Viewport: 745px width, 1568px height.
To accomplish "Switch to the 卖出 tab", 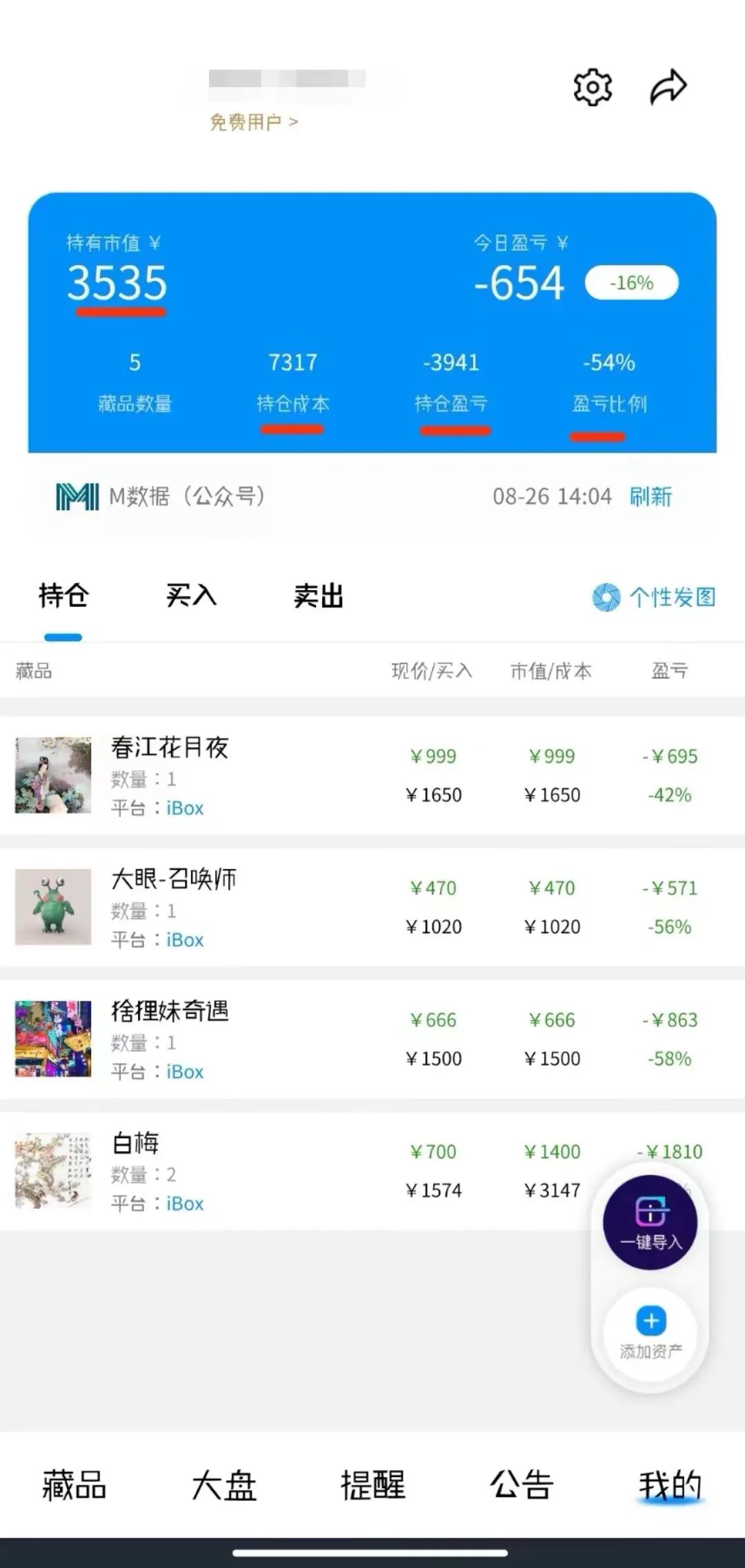I will coord(318,596).
